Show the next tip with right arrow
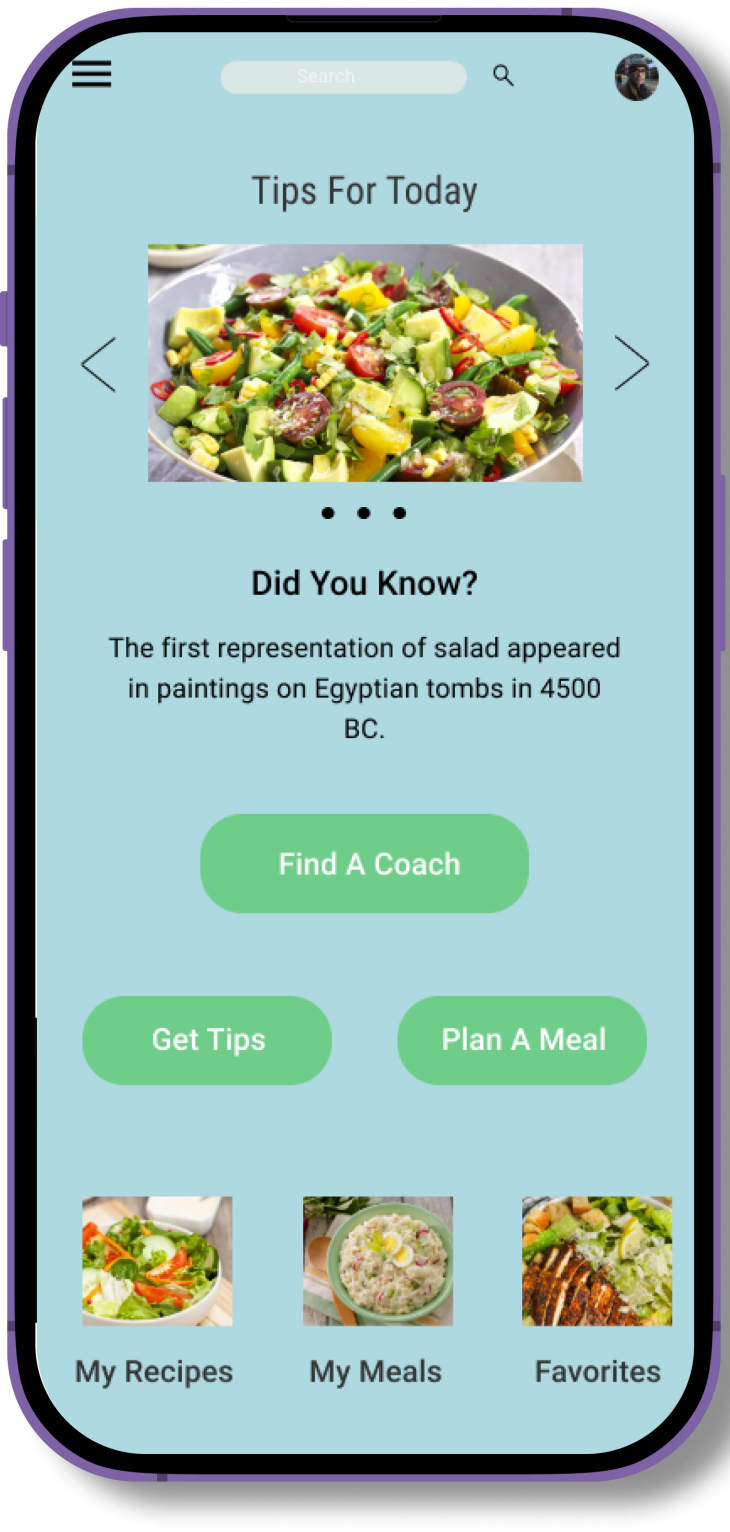730x1532 pixels. tap(631, 363)
